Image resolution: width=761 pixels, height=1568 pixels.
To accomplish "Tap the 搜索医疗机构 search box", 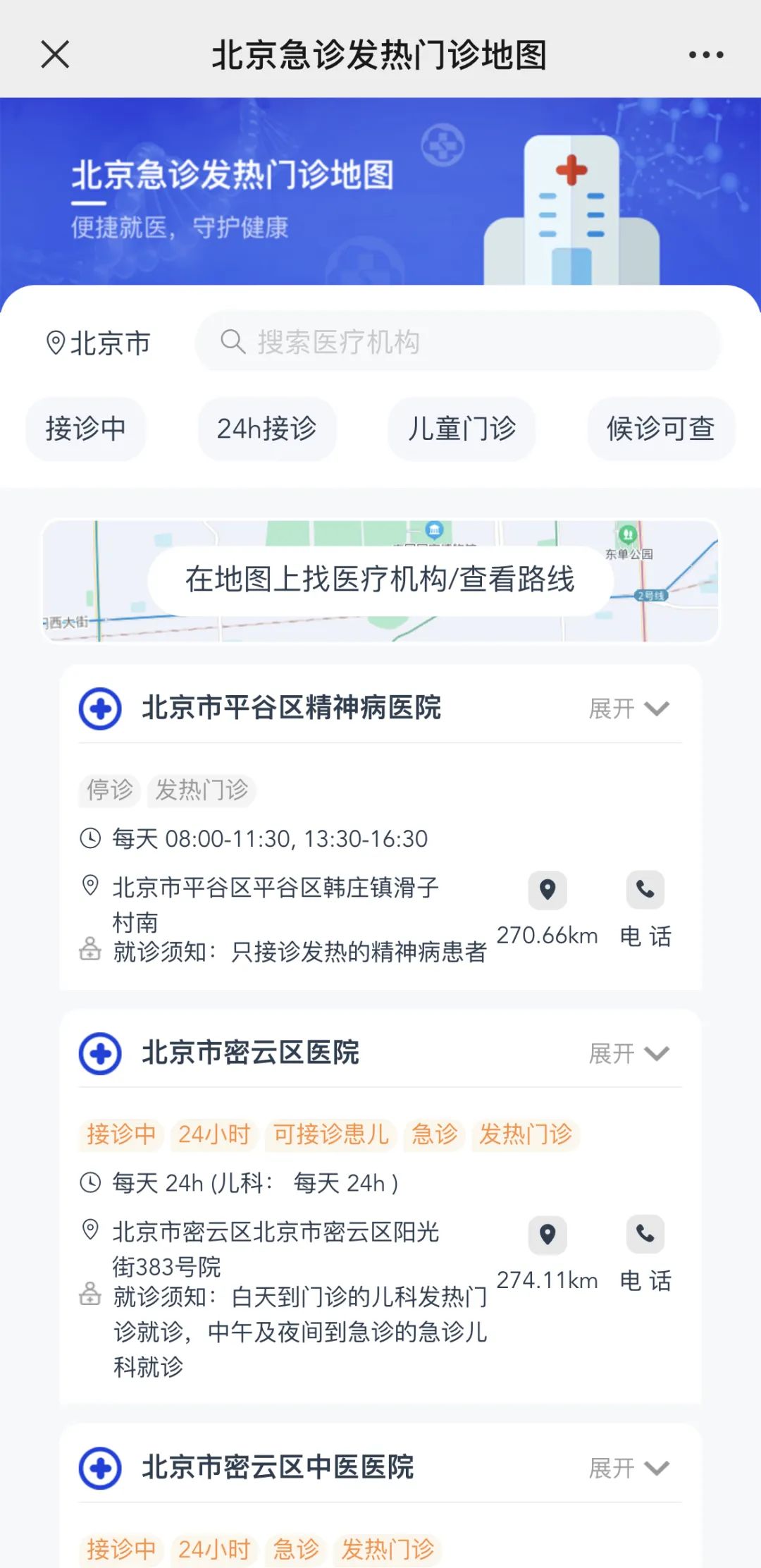I will (458, 342).
